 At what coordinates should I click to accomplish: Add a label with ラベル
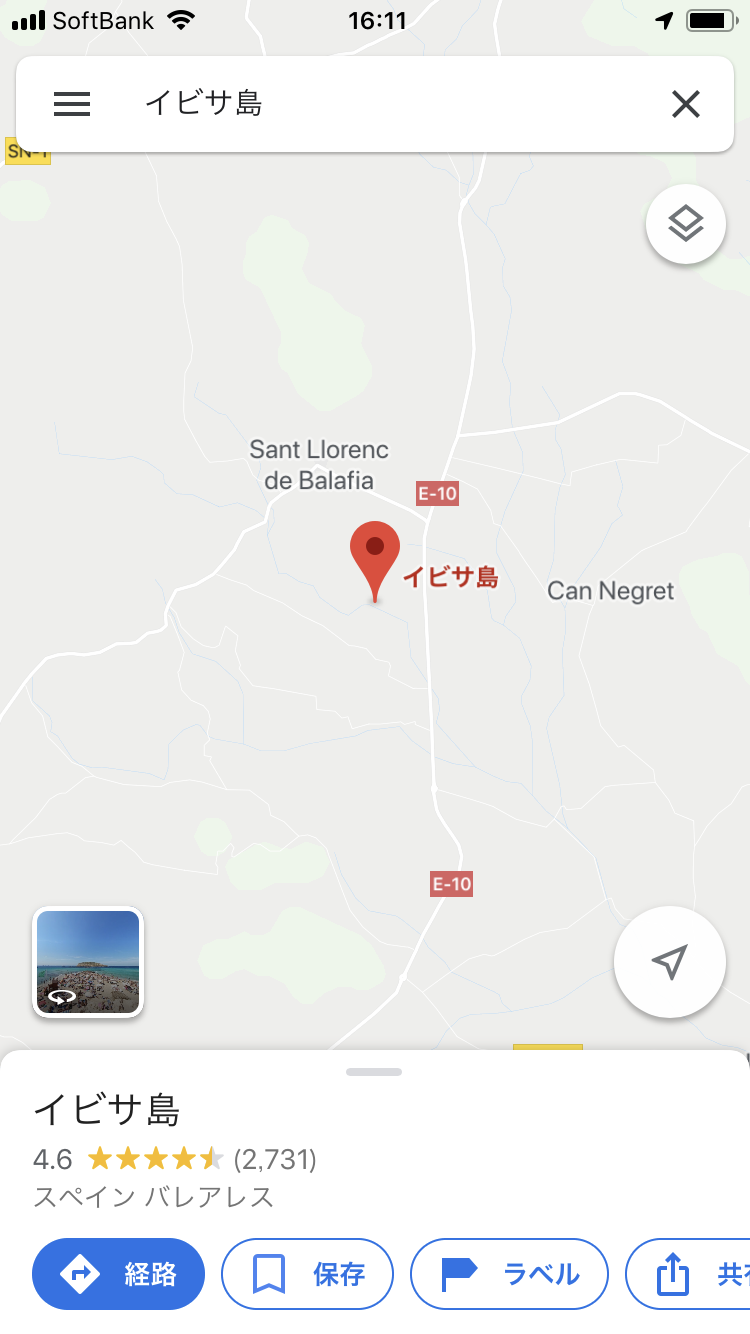pos(509,1274)
